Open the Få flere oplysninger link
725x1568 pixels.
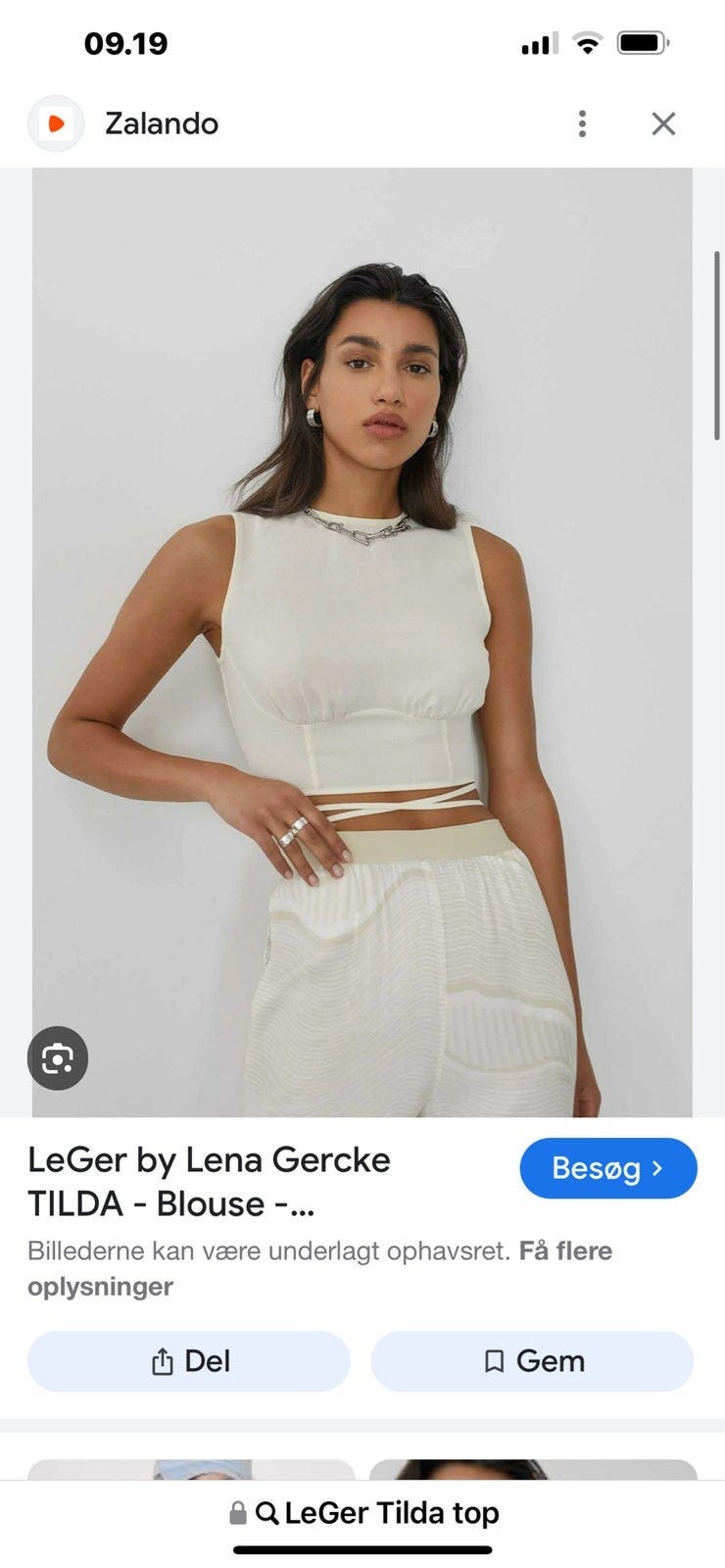coord(319,1268)
